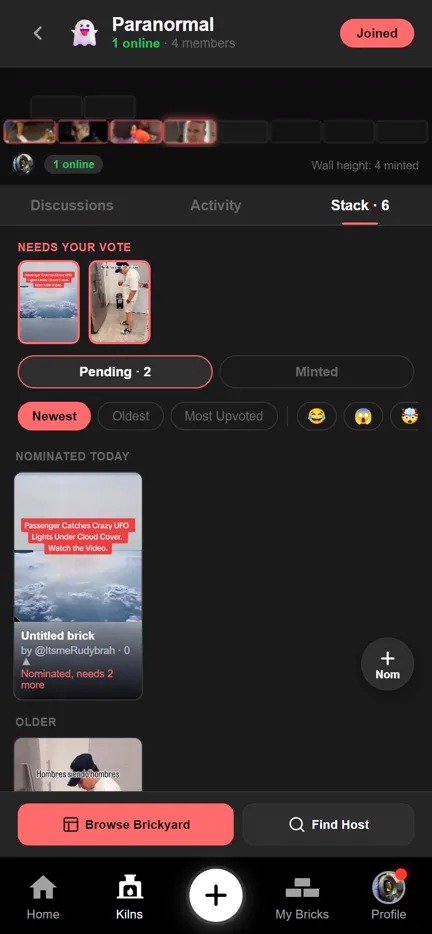Tap Find Host
Image resolution: width=432 pixels, height=934 pixels.
point(328,824)
